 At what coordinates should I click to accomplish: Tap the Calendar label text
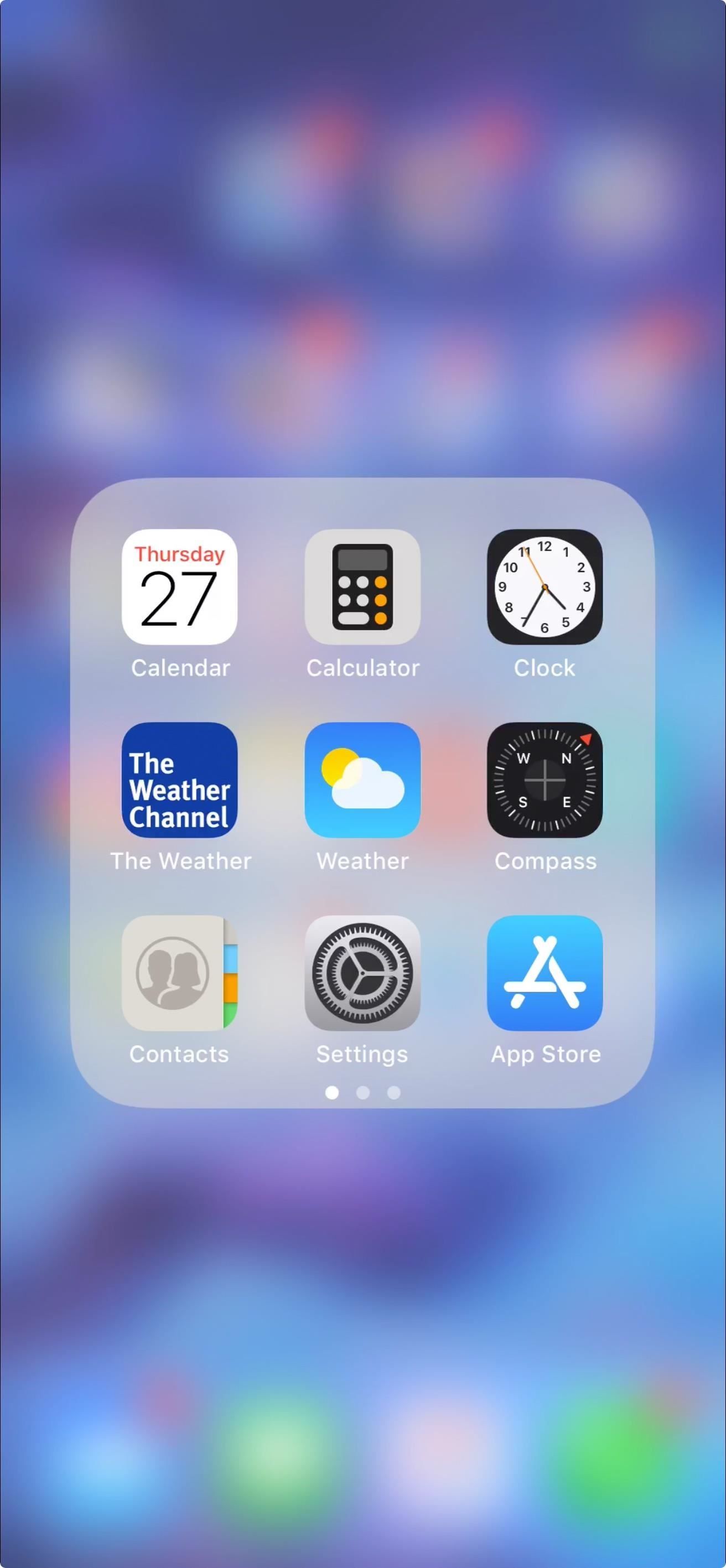coord(180,668)
